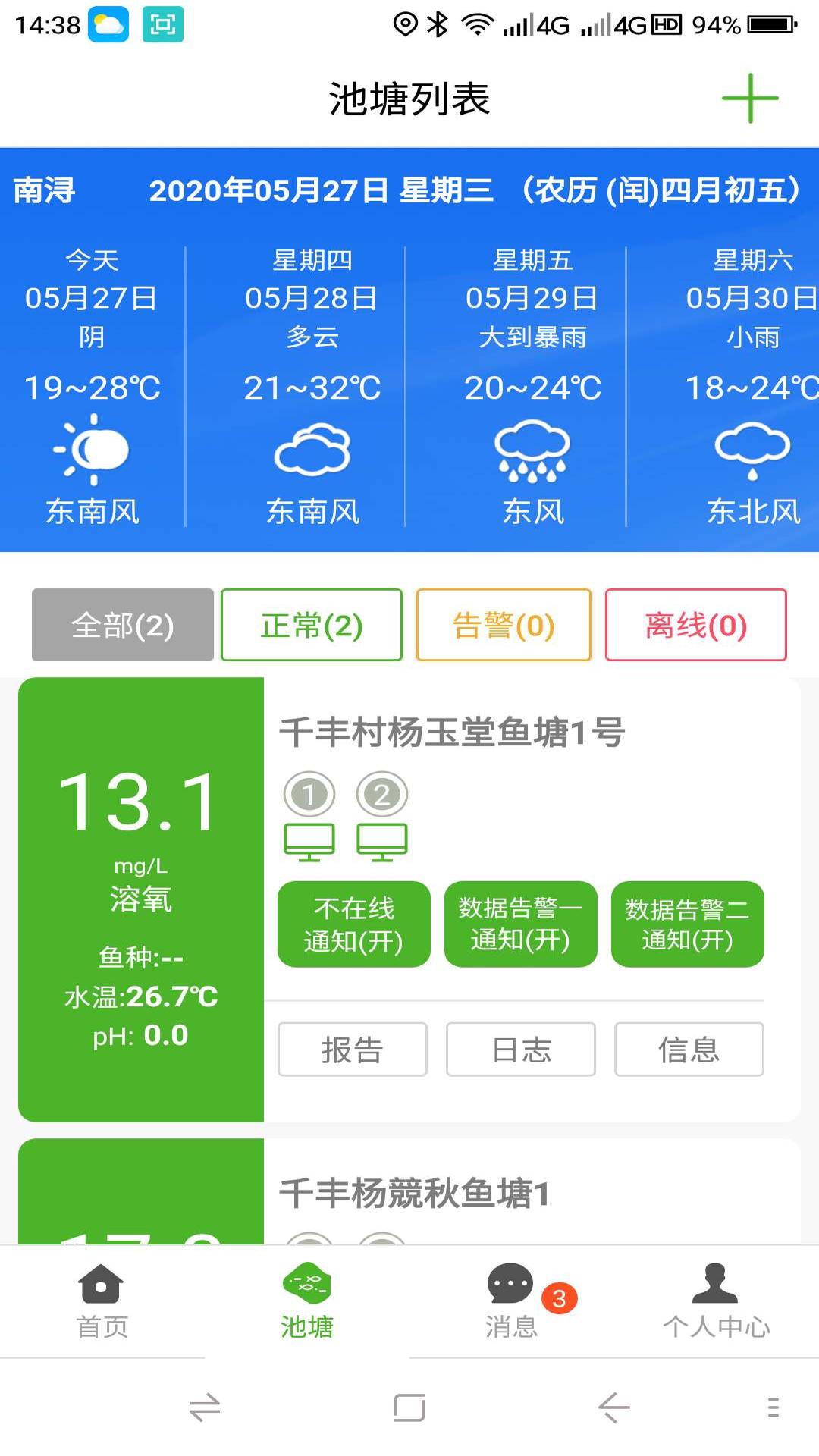Image resolution: width=819 pixels, height=1456 pixels.
Task: Tap the system back arrow
Action: click(x=613, y=1408)
